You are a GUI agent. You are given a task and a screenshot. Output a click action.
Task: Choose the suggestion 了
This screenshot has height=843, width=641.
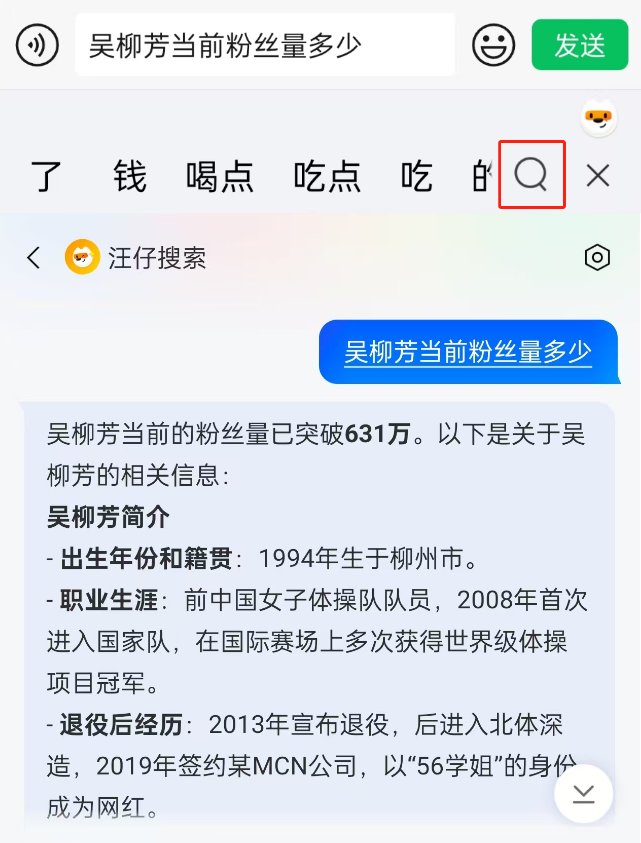[x=46, y=177]
